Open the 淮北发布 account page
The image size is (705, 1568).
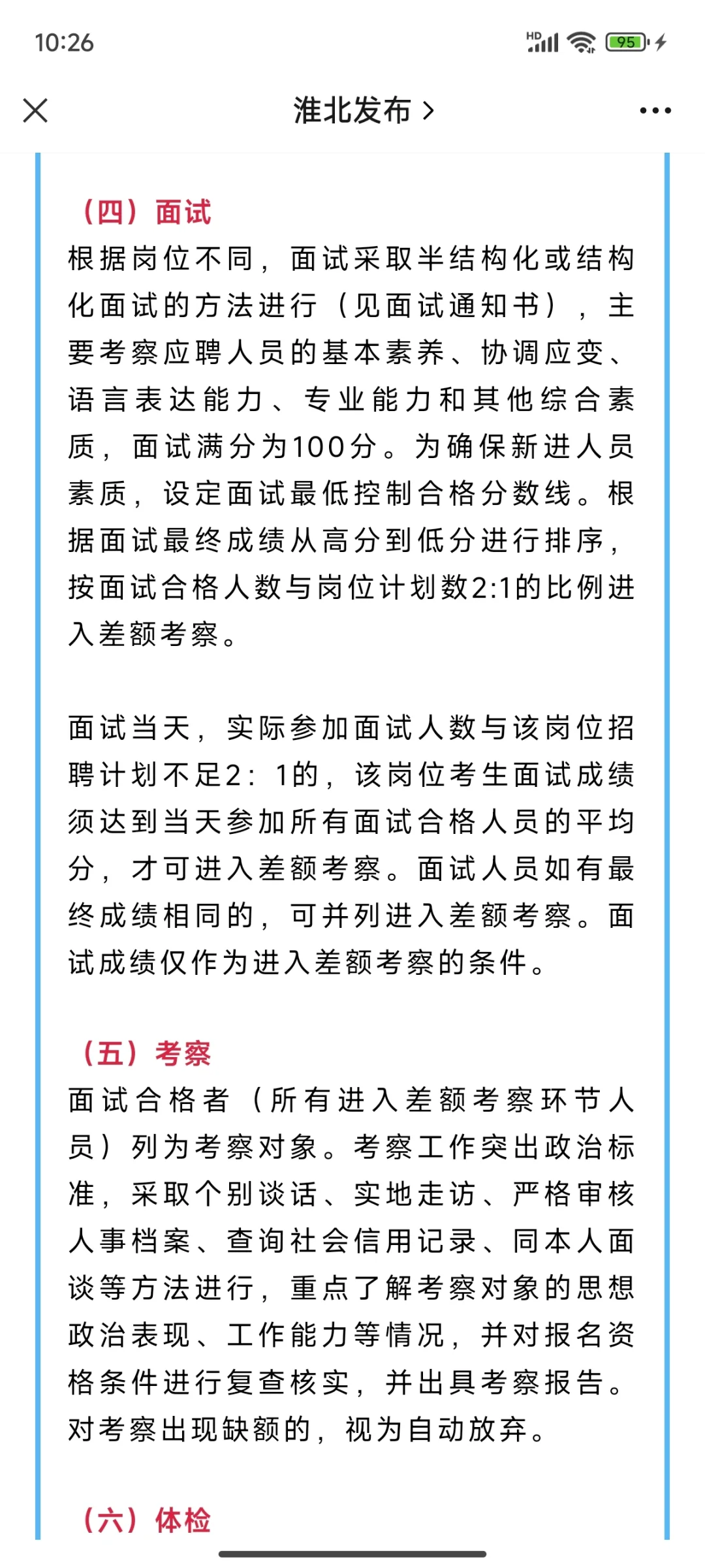[x=363, y=110]
